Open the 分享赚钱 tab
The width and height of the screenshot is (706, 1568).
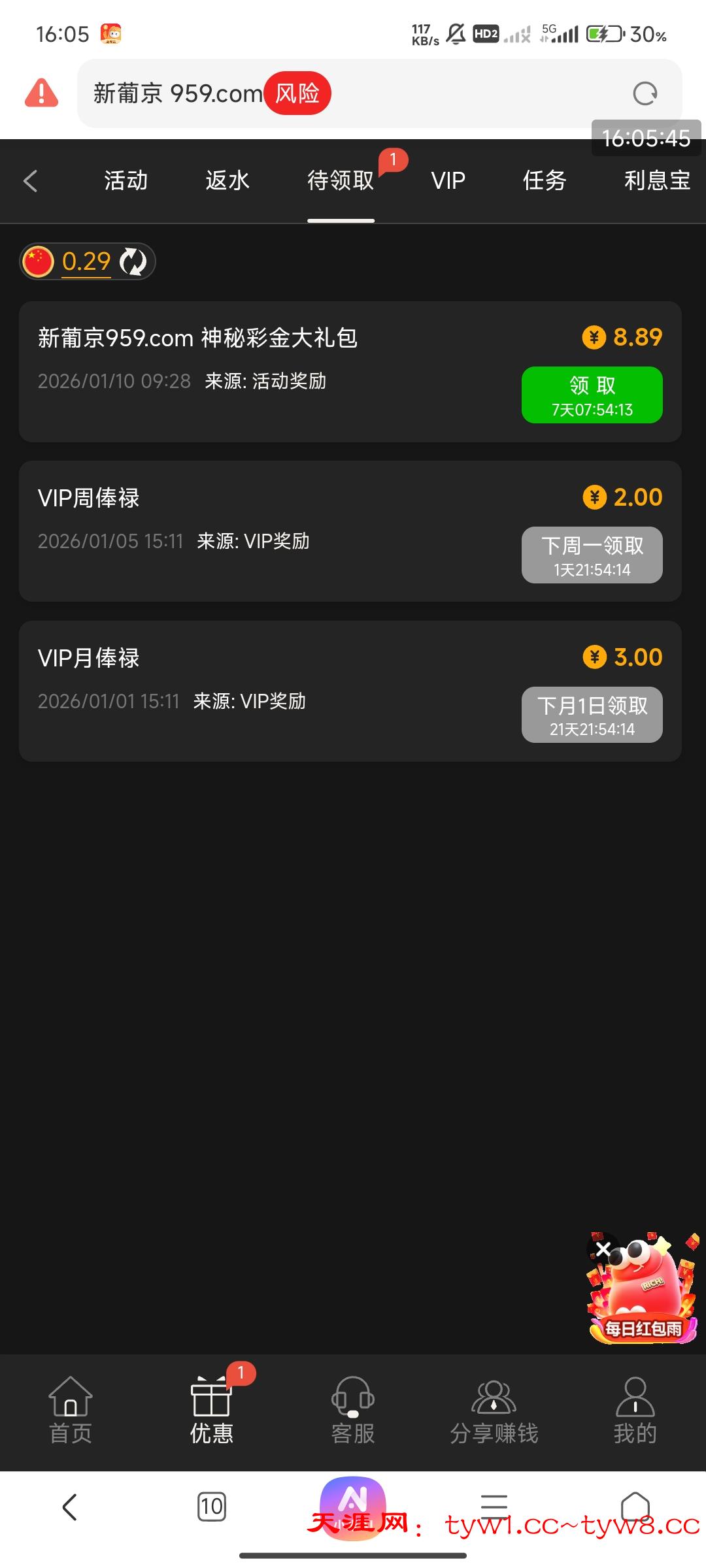click(x=494, y=1411)
